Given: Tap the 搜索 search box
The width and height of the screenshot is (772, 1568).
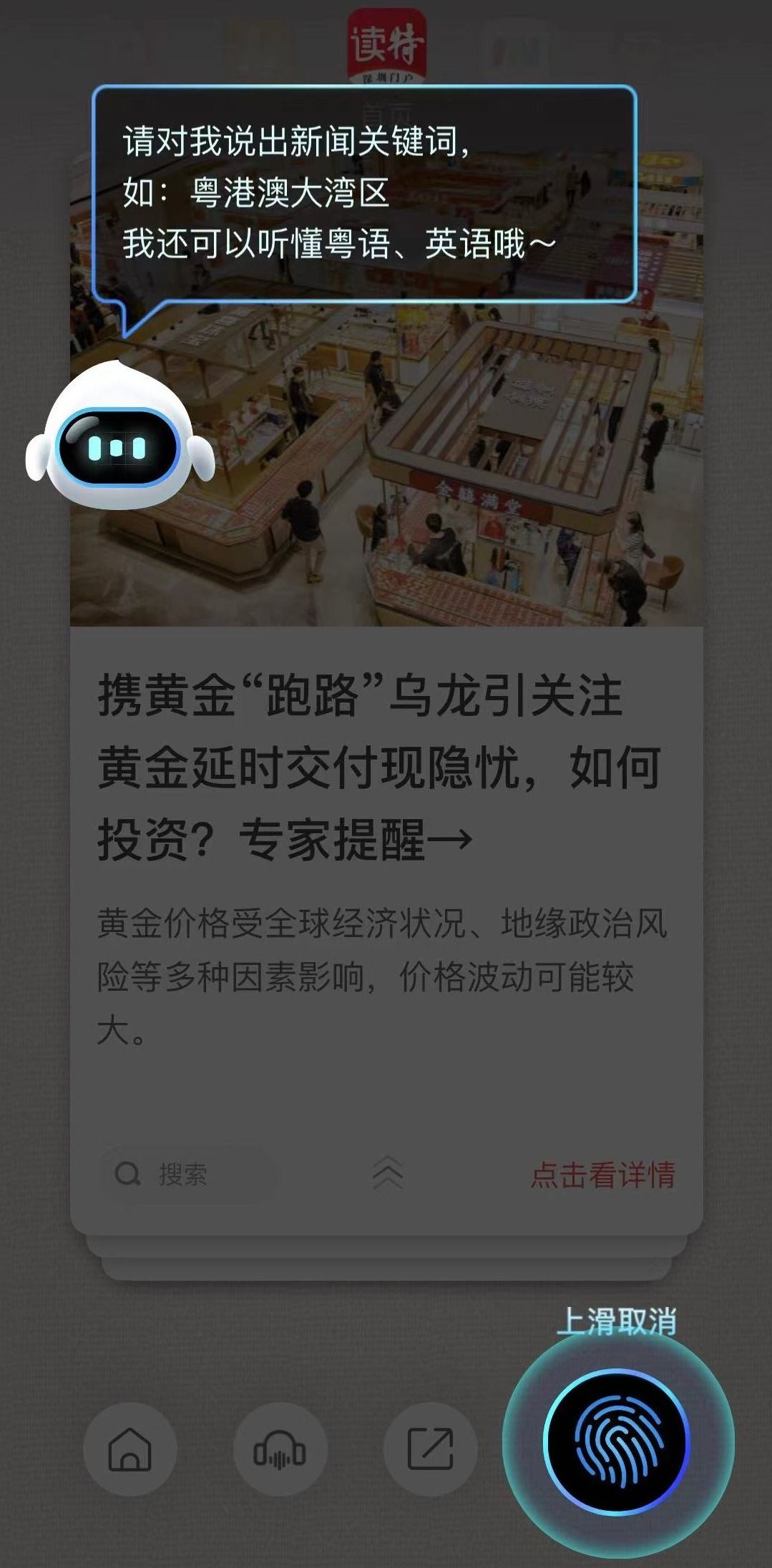Looking at the screenshot, I should click(185, 1174).
